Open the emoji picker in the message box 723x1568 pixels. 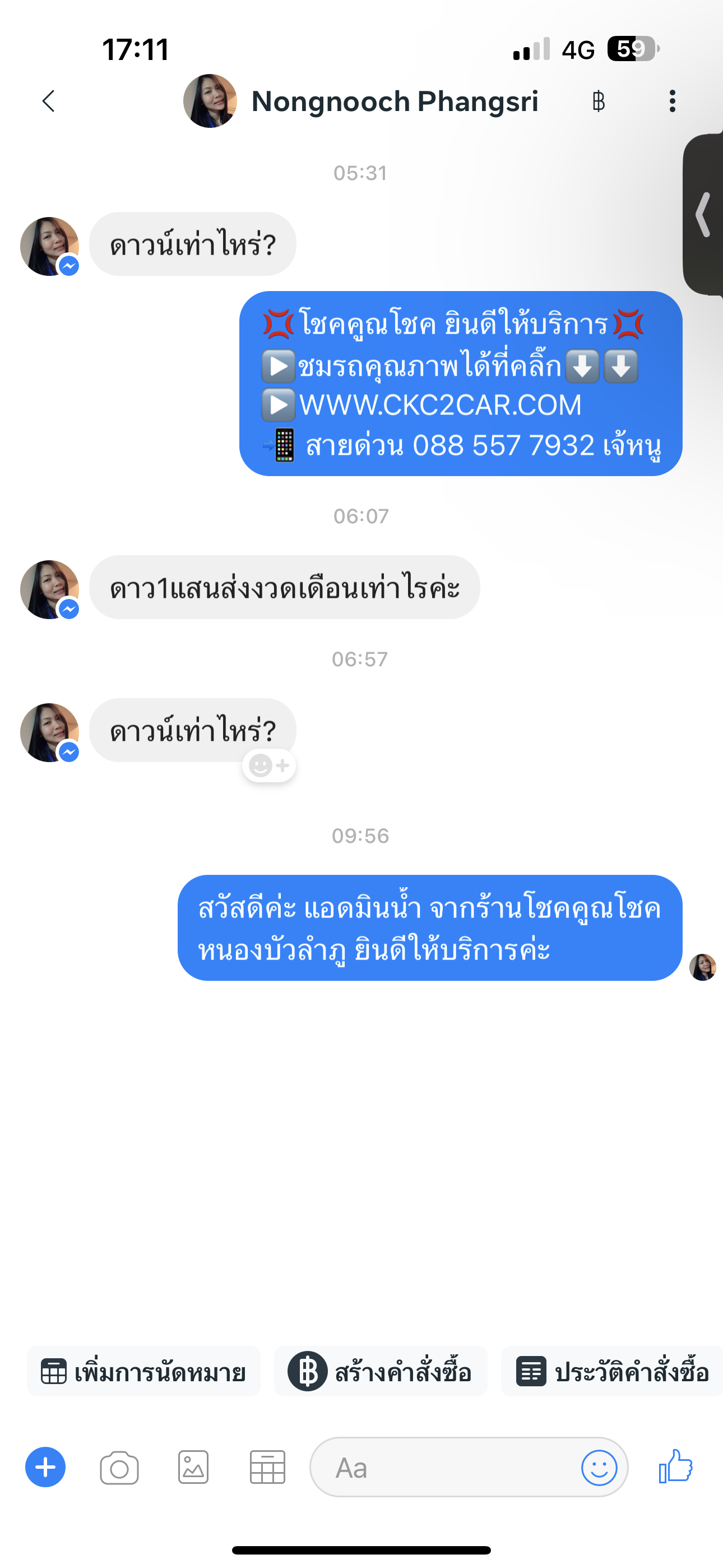599,1468
